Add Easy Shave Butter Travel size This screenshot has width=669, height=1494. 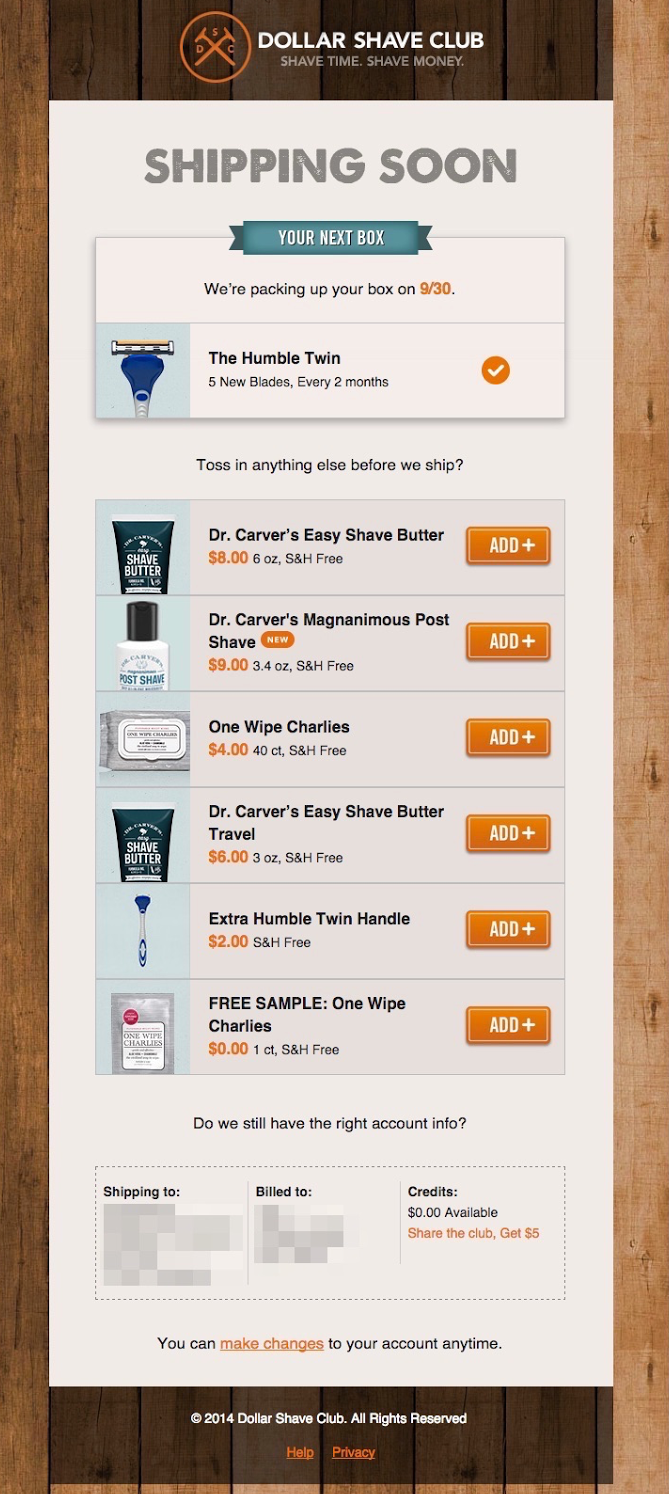tap(508, 834)
